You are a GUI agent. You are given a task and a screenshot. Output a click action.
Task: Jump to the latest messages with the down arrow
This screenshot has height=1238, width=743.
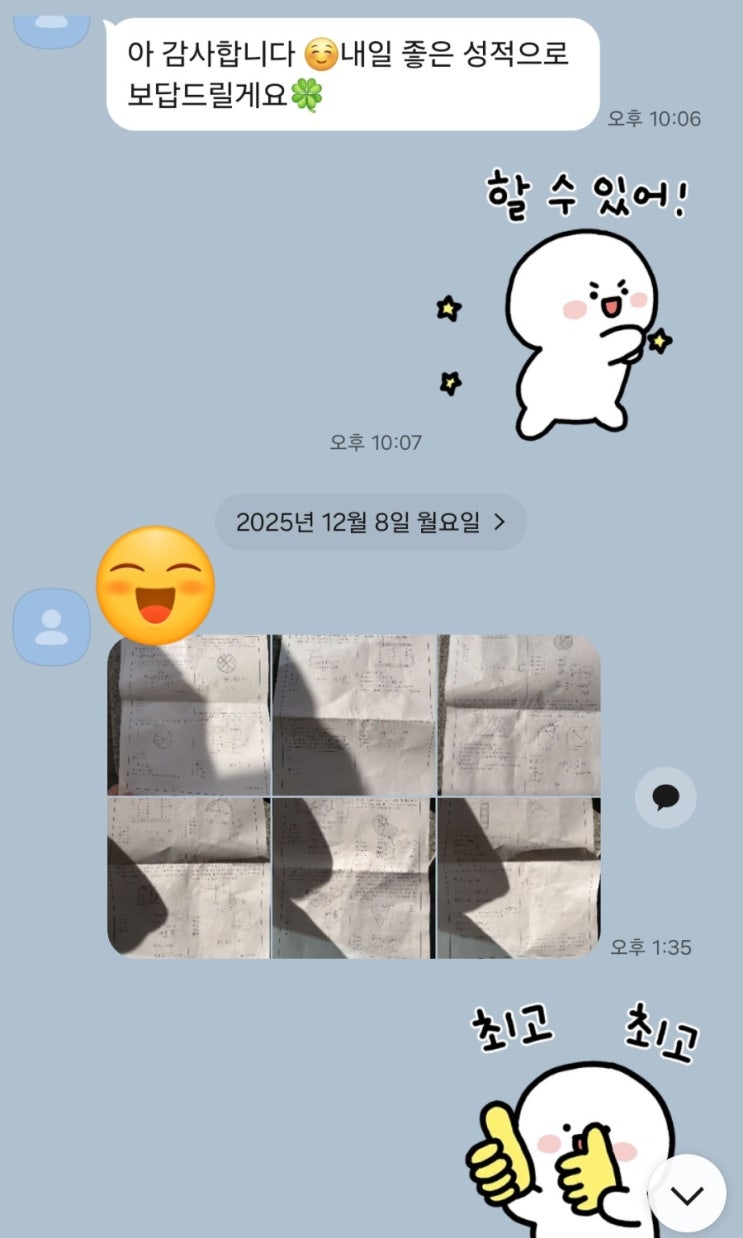coord(687,1194)
